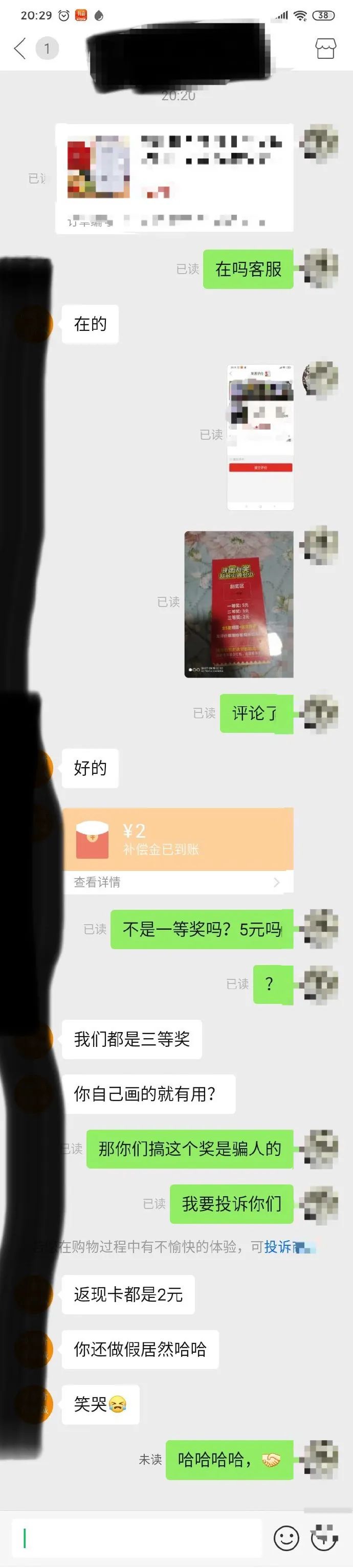Open the emoji picker

(286, 1538)
